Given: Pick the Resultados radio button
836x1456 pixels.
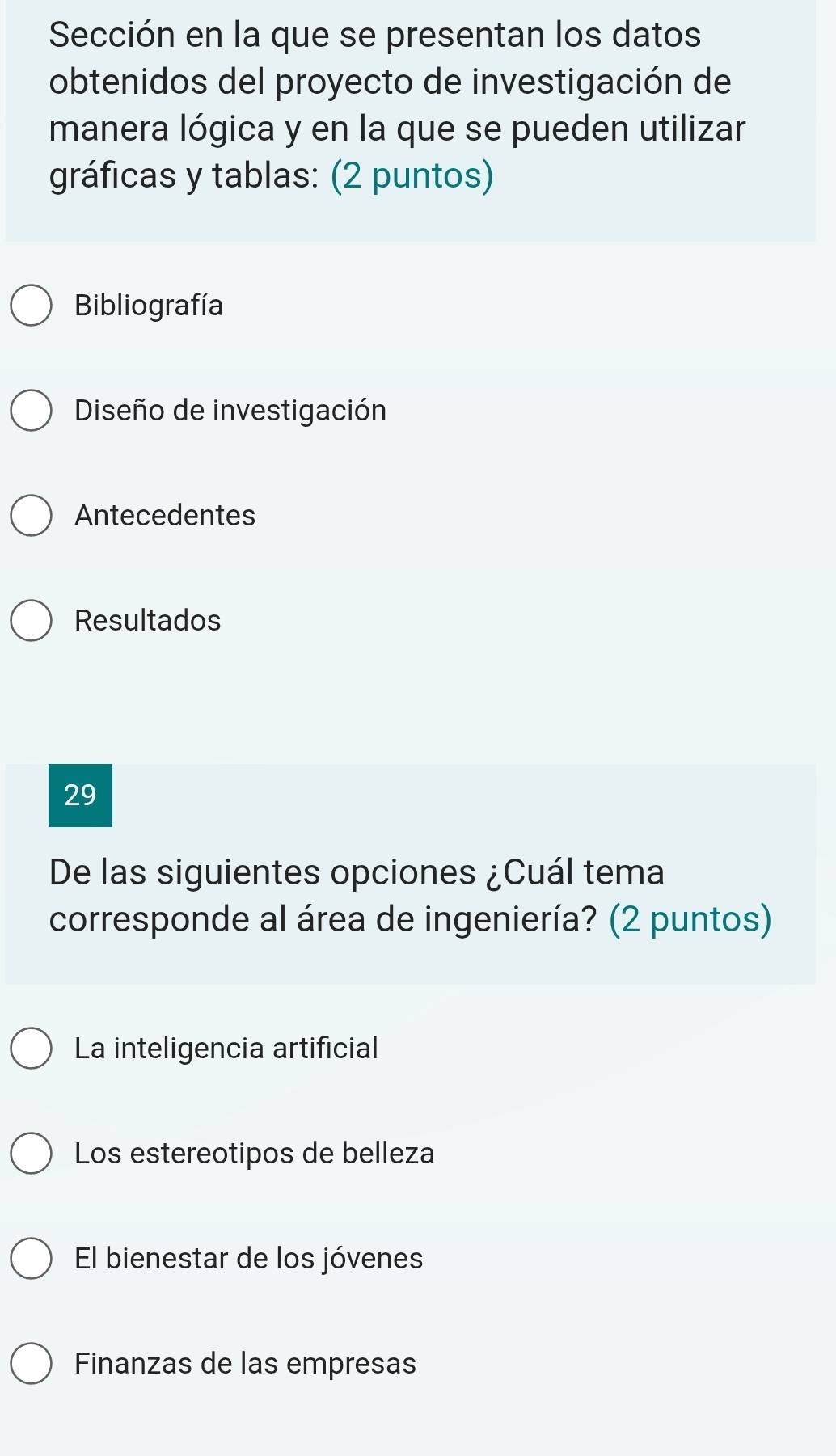Looking at the screenshot, I should coord(32,621).
